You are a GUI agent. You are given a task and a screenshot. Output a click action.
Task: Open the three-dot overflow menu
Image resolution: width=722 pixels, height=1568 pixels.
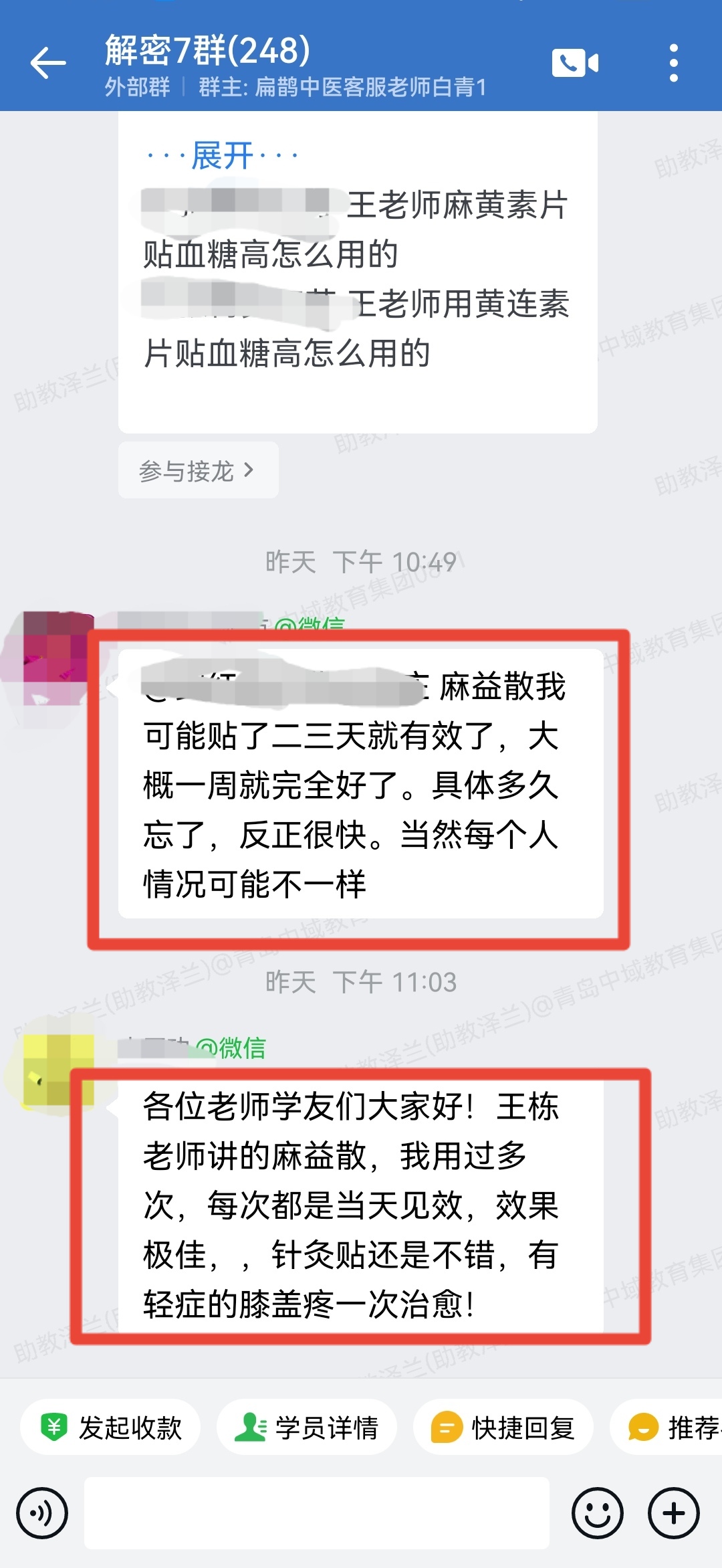coord(673,64)
